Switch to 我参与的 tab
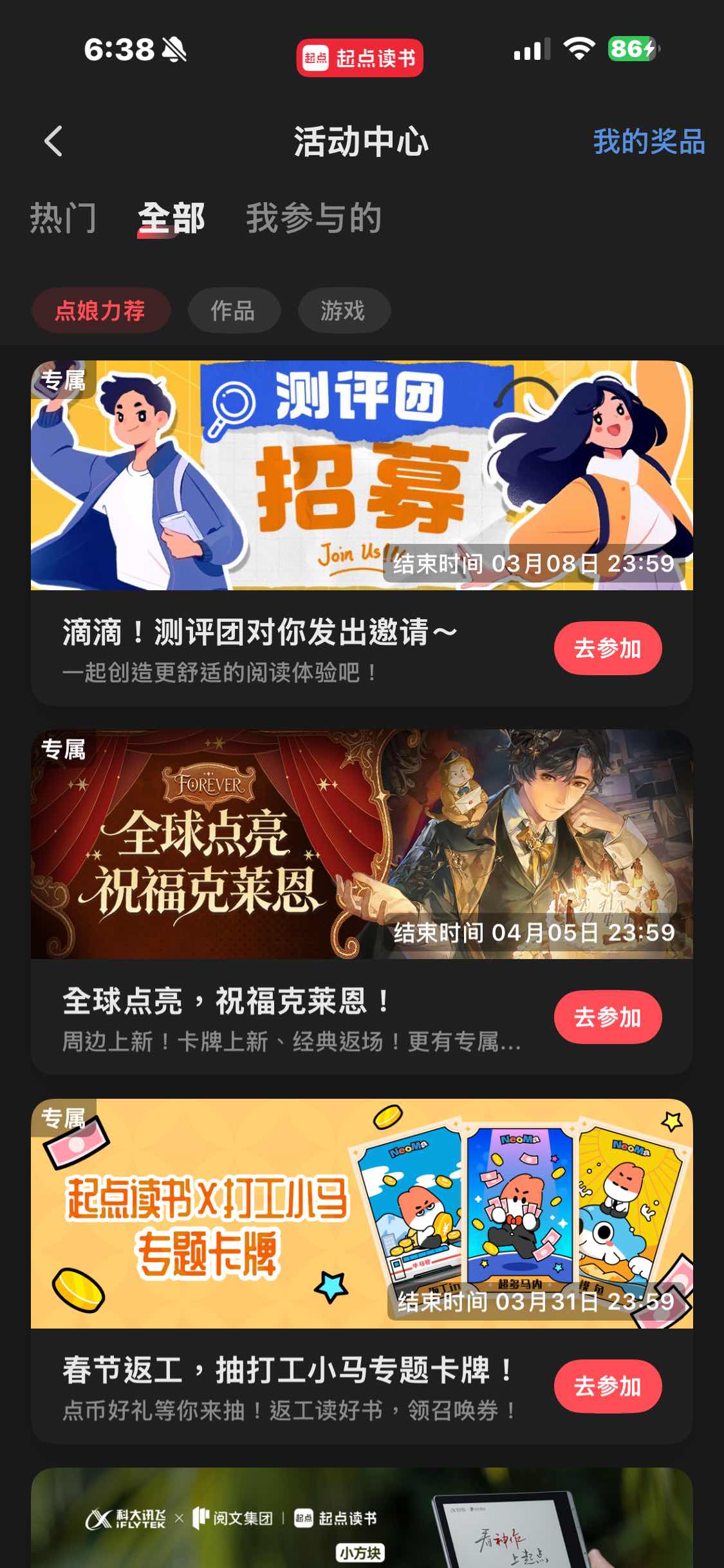 314,218
